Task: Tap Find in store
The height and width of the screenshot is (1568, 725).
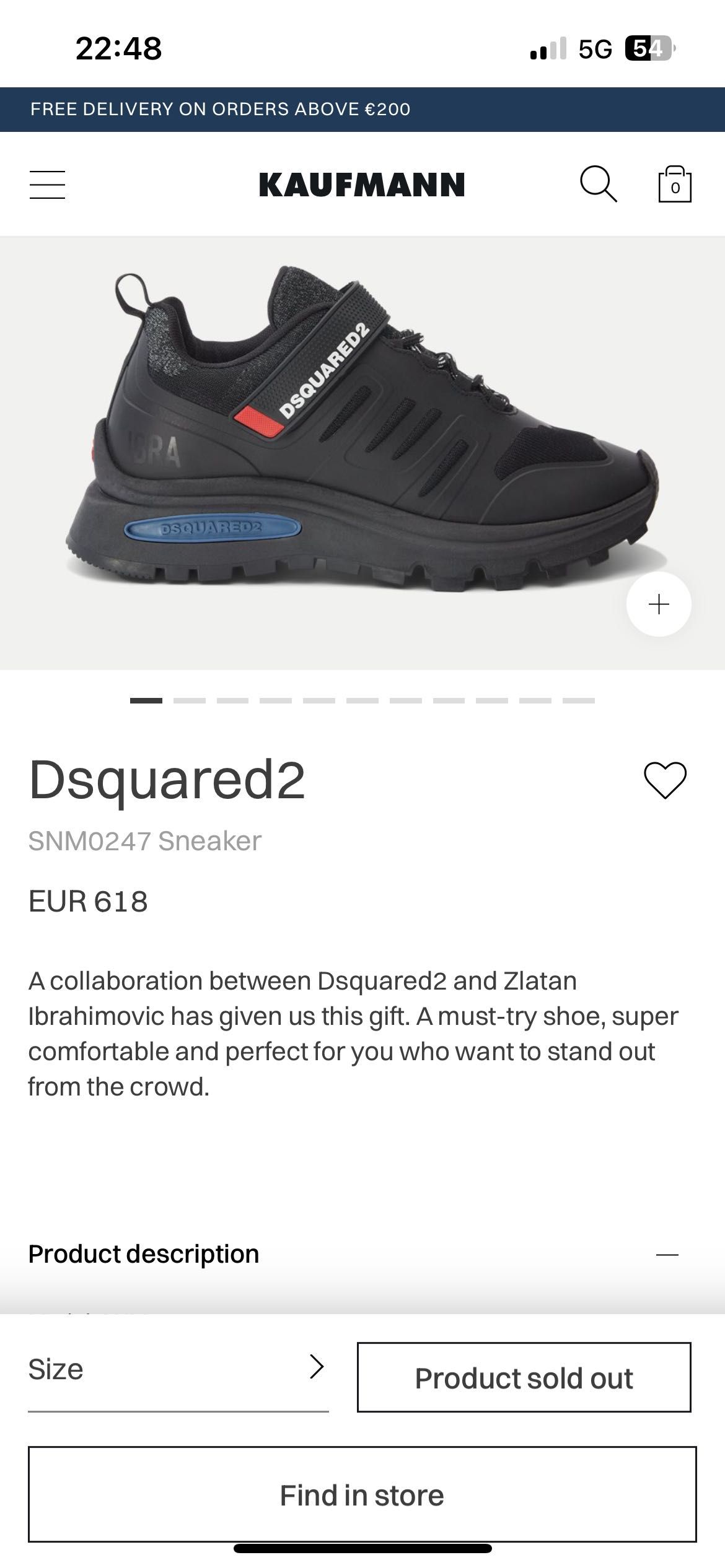Action: (x=362, y=1495)
